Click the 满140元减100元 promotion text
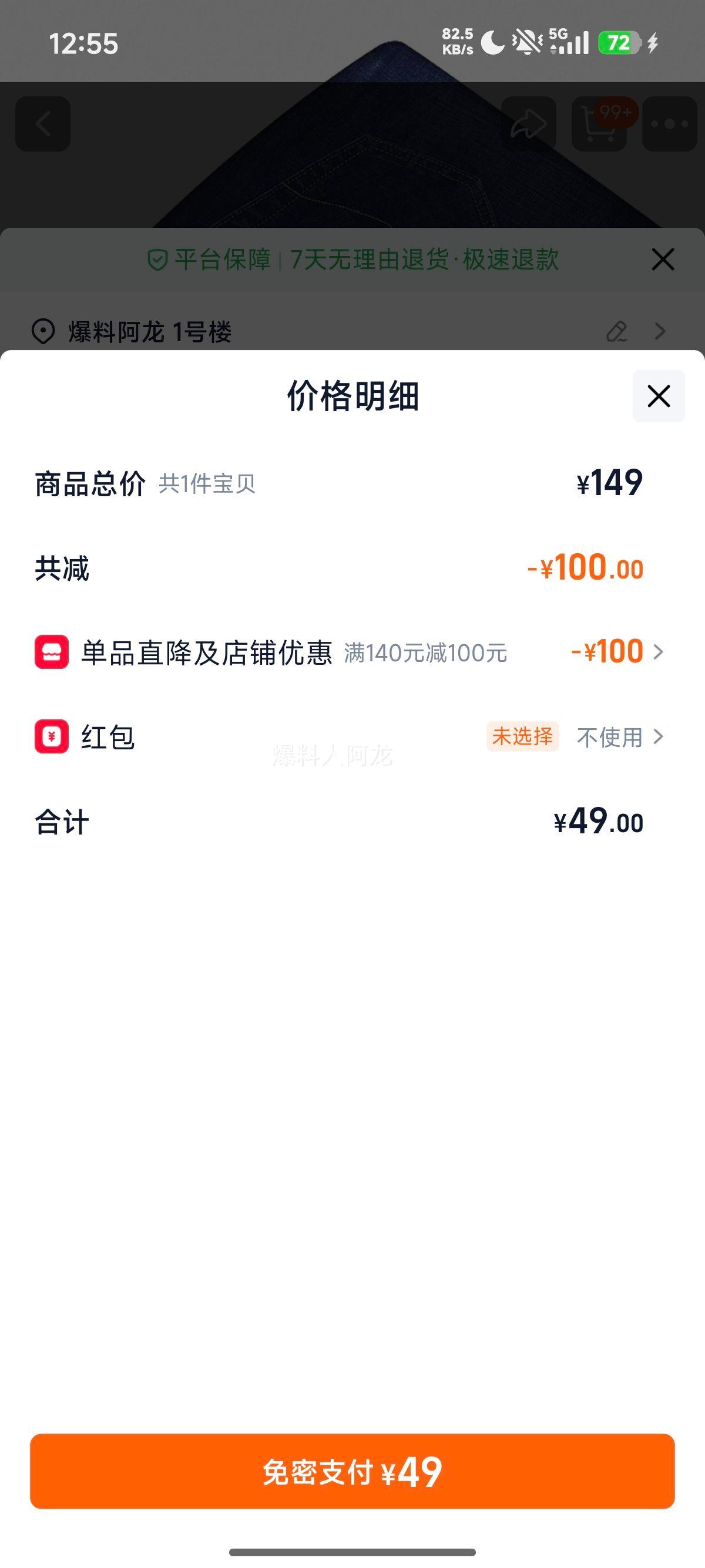 pos(426,652)
